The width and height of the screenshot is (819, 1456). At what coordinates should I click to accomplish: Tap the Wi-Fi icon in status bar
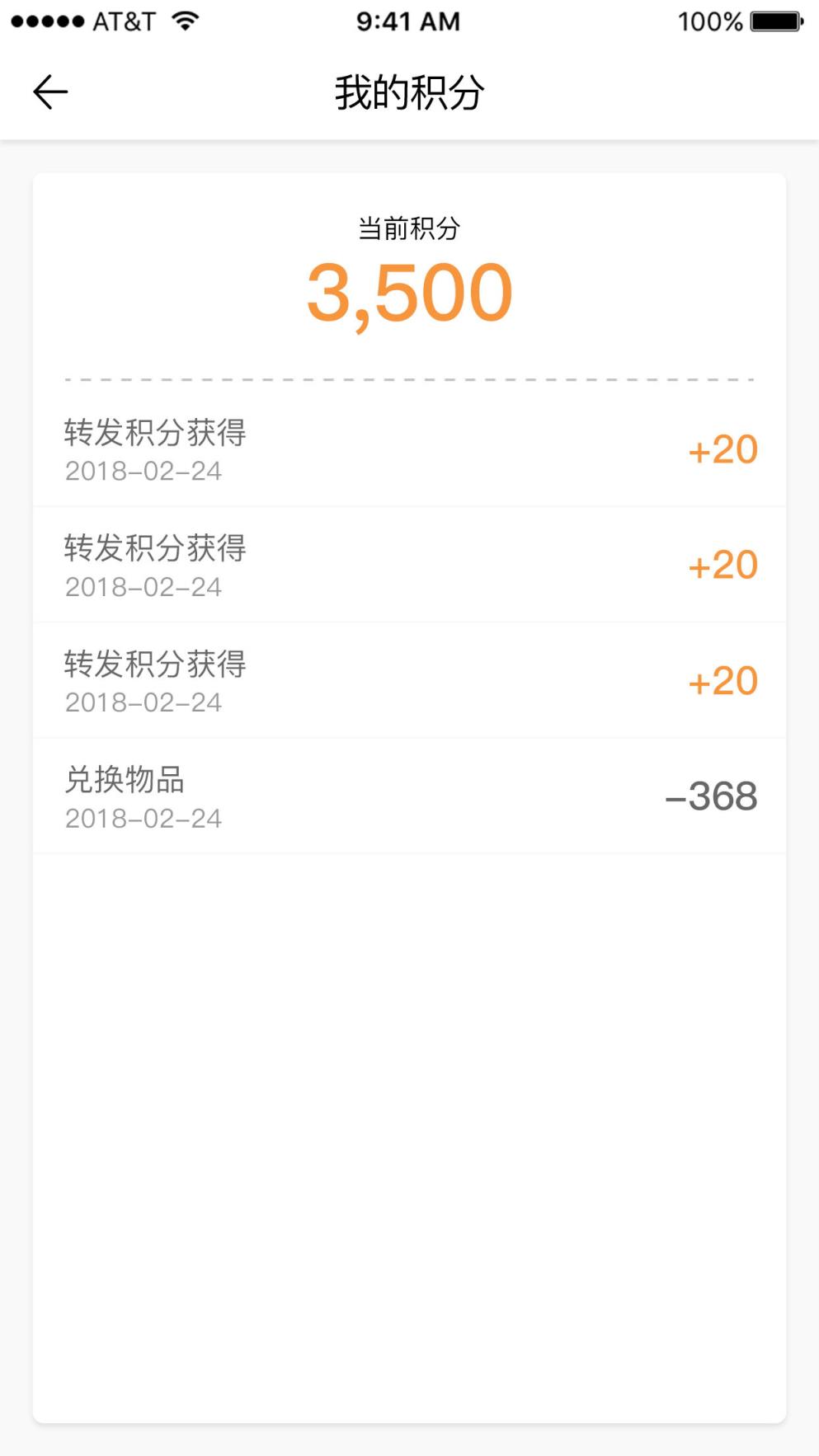183,21
